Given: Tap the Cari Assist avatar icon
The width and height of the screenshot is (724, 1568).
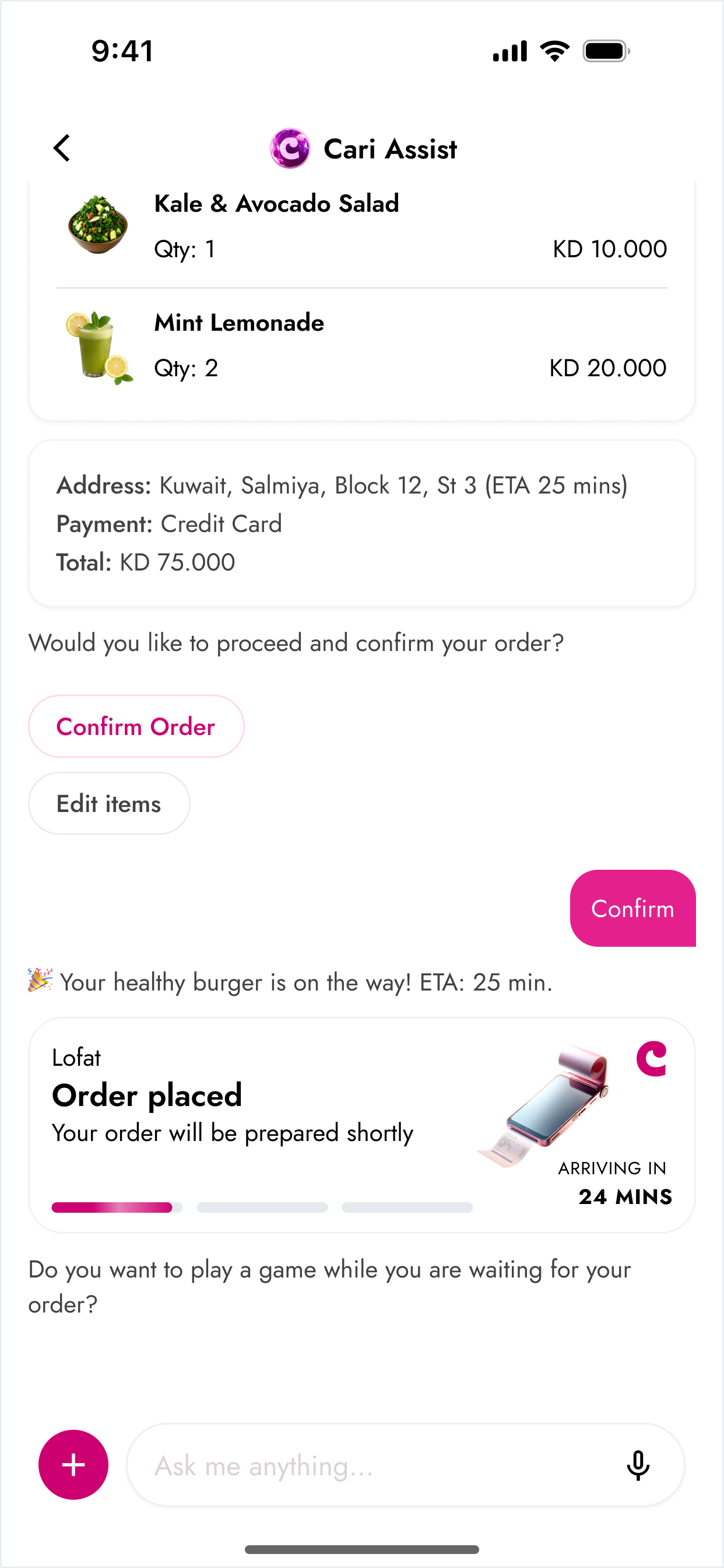Looking at the screenshot, I should pyautogui.click(x=291, y=148).
